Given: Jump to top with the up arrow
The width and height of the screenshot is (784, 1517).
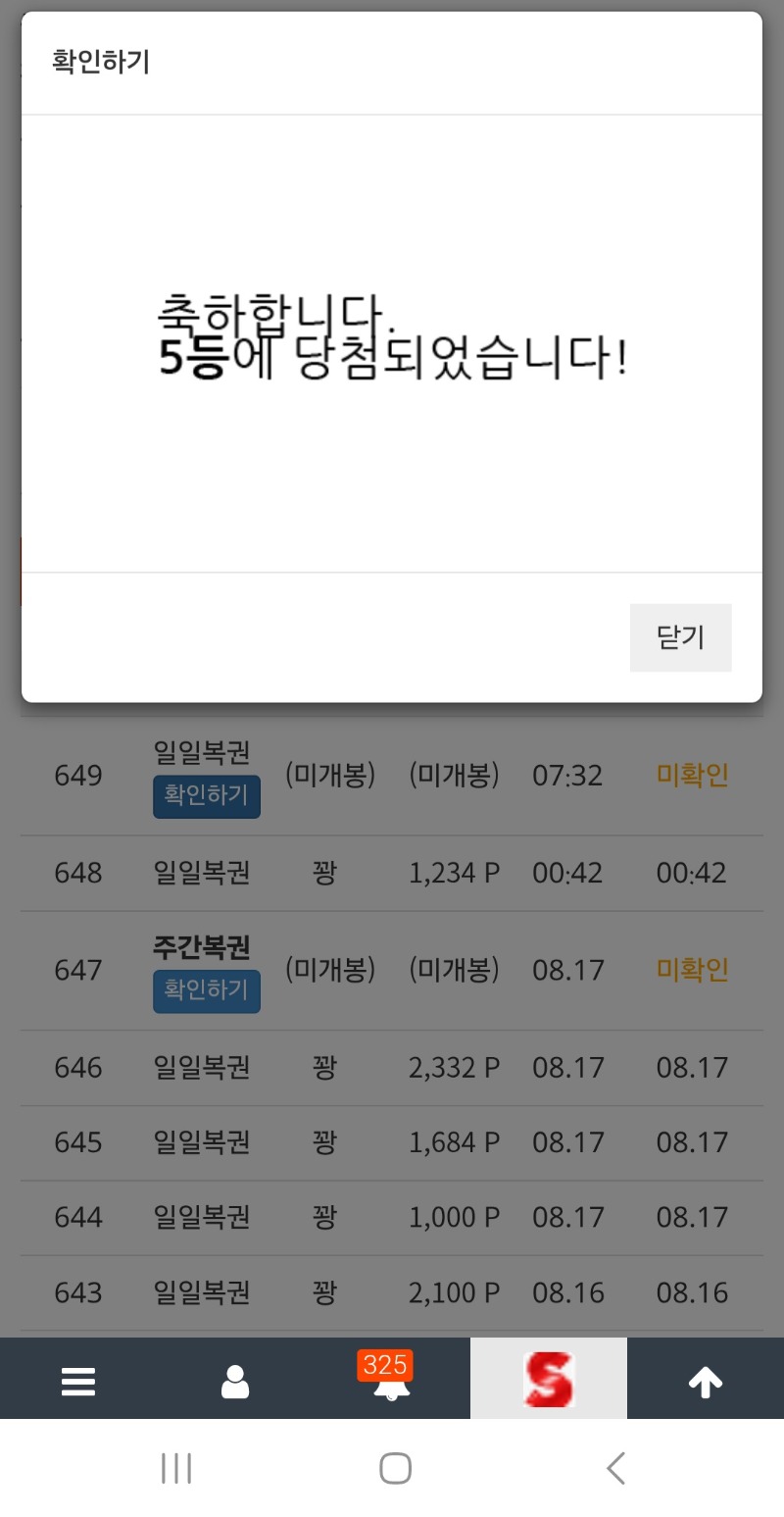Looking at the screenshot, I should (x=706, y=1381).
